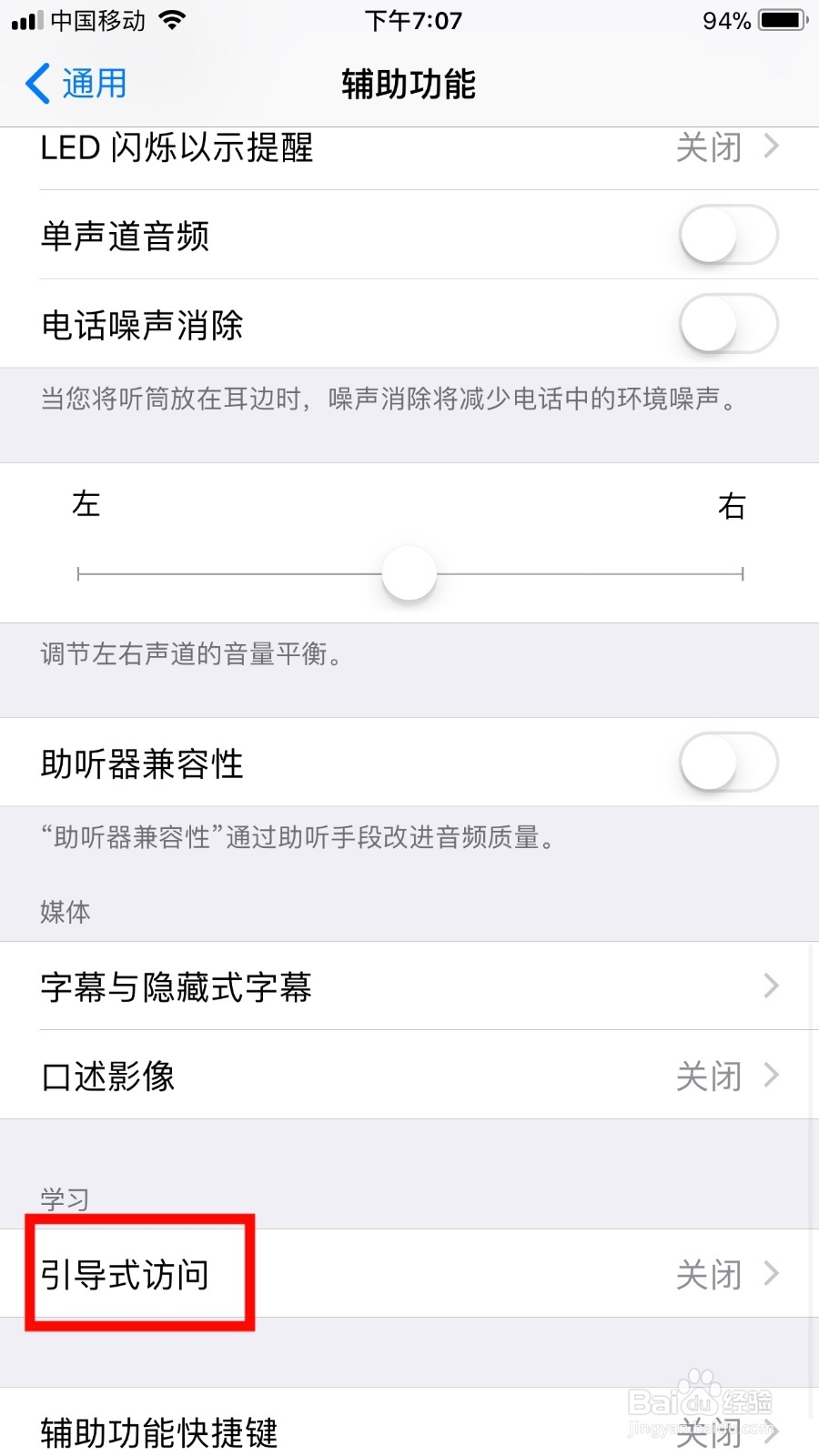Select the 辅助功能 title

(409, 83)
